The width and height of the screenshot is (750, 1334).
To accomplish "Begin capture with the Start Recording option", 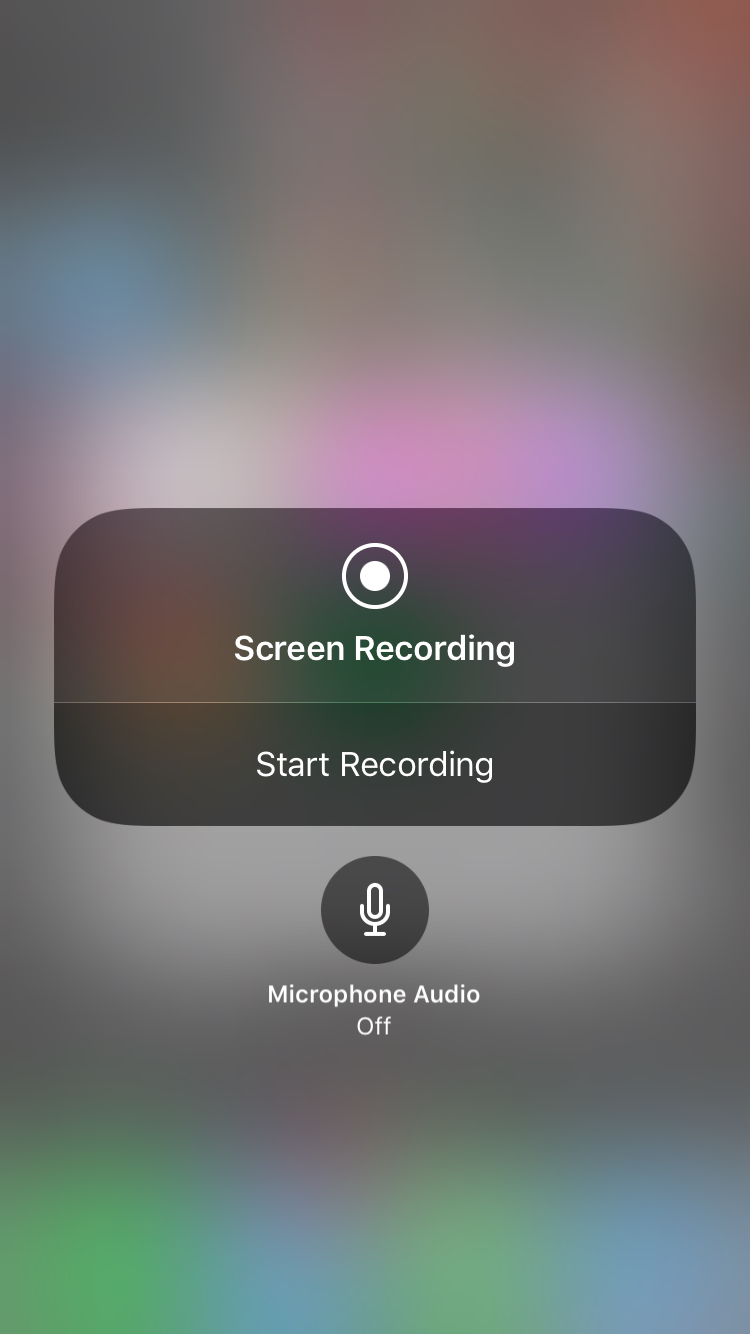I will [x=375, y=763].
